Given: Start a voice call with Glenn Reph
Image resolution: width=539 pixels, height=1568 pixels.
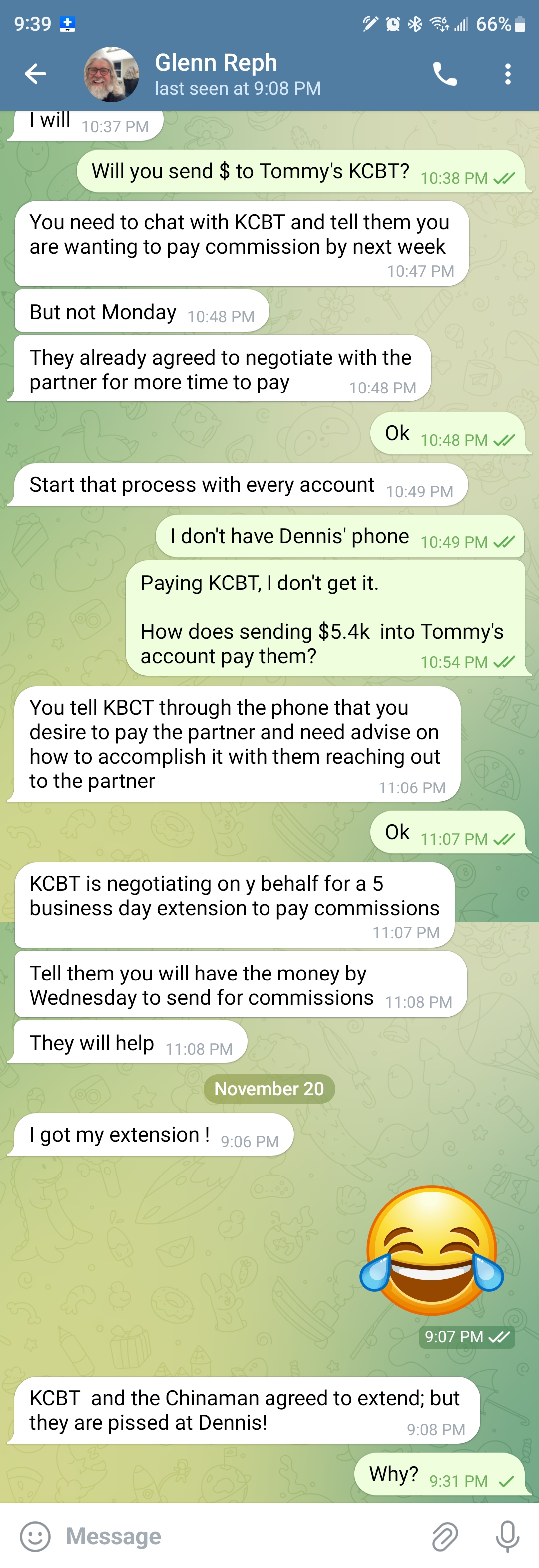Looking at the screenshot, I should click(445, 74).
